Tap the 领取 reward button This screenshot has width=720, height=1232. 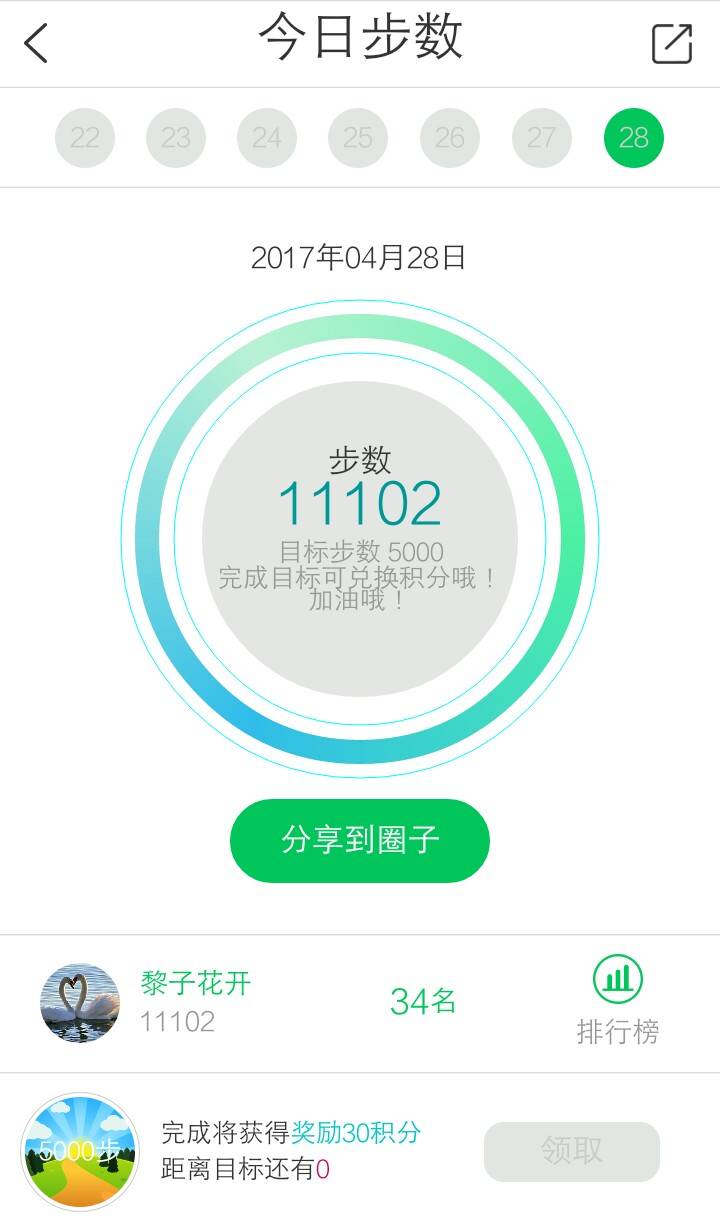tap(572, 1151)
